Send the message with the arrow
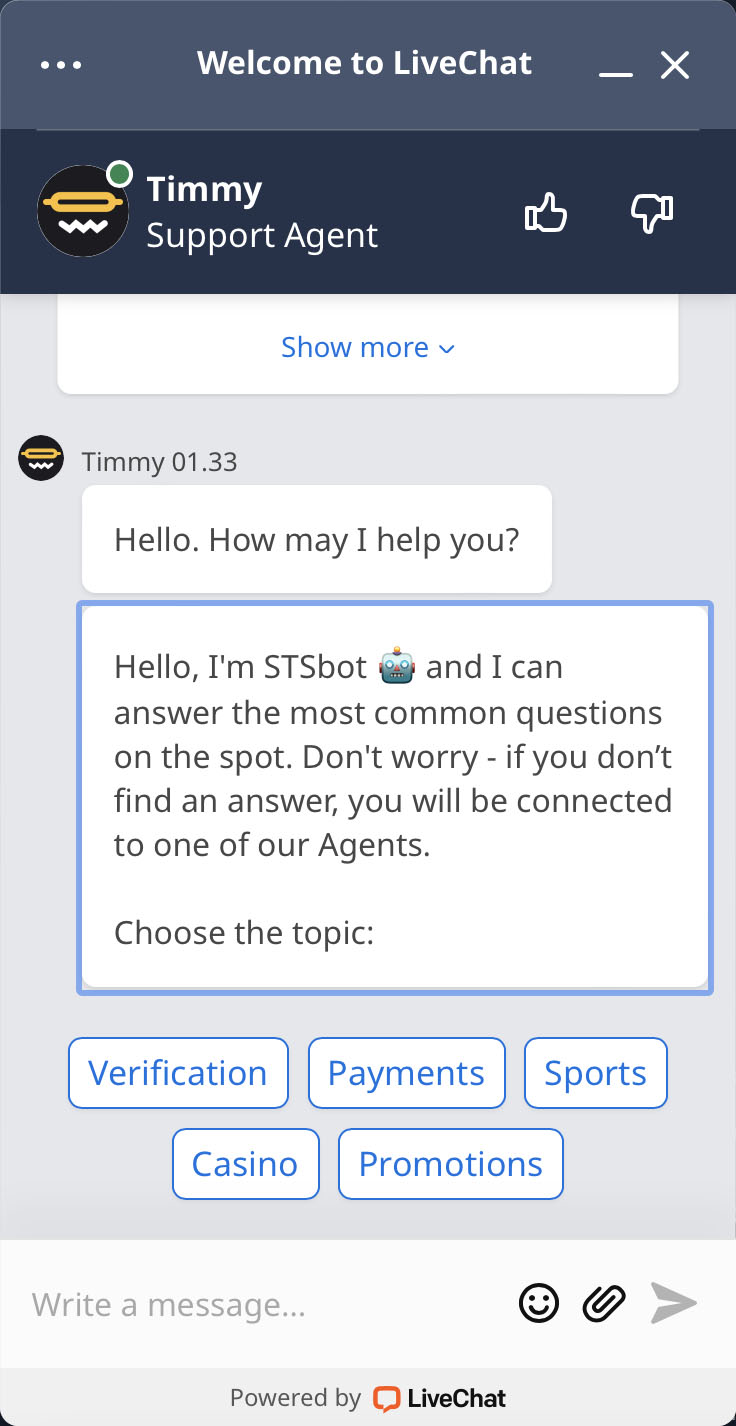Image resolution: width=736 pixels, height=1426 pixels. click(673, 1303)
